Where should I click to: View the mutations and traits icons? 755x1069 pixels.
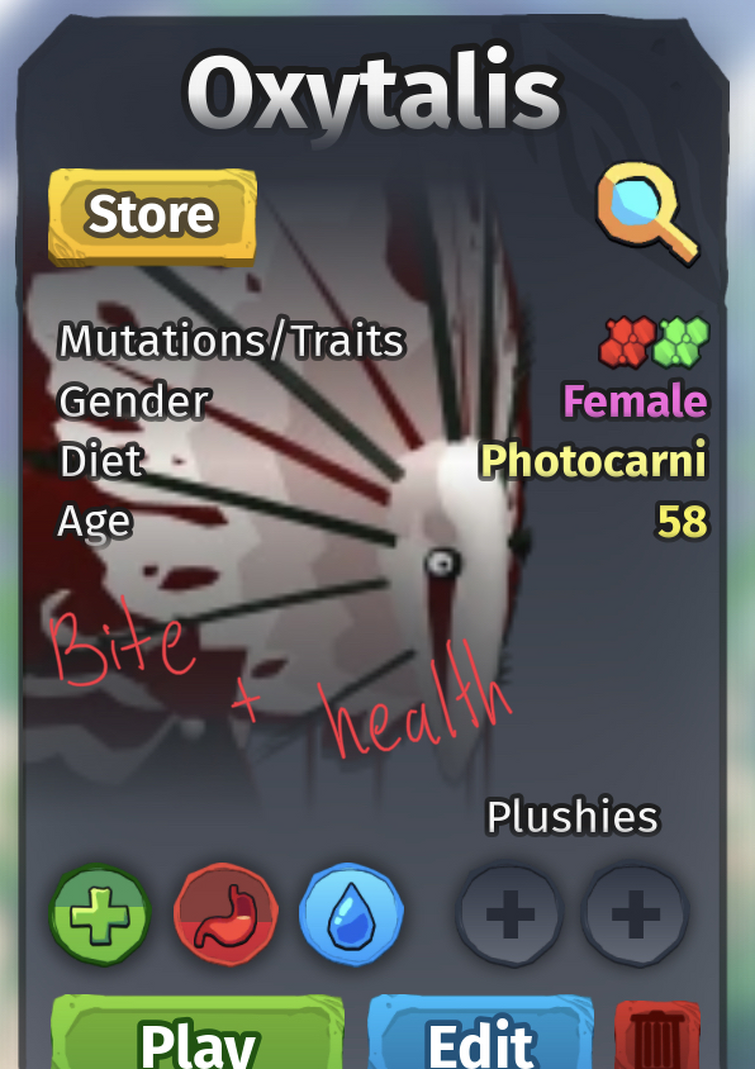(654, 343)
